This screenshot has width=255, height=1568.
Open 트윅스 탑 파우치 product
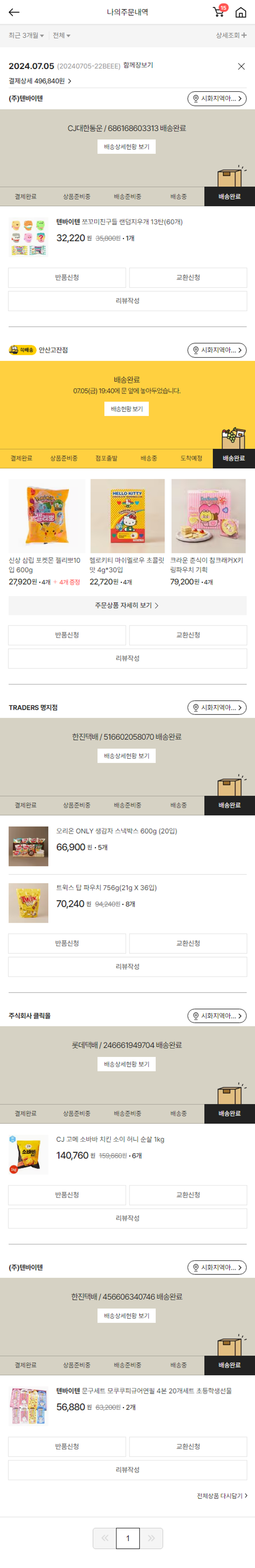106,888
